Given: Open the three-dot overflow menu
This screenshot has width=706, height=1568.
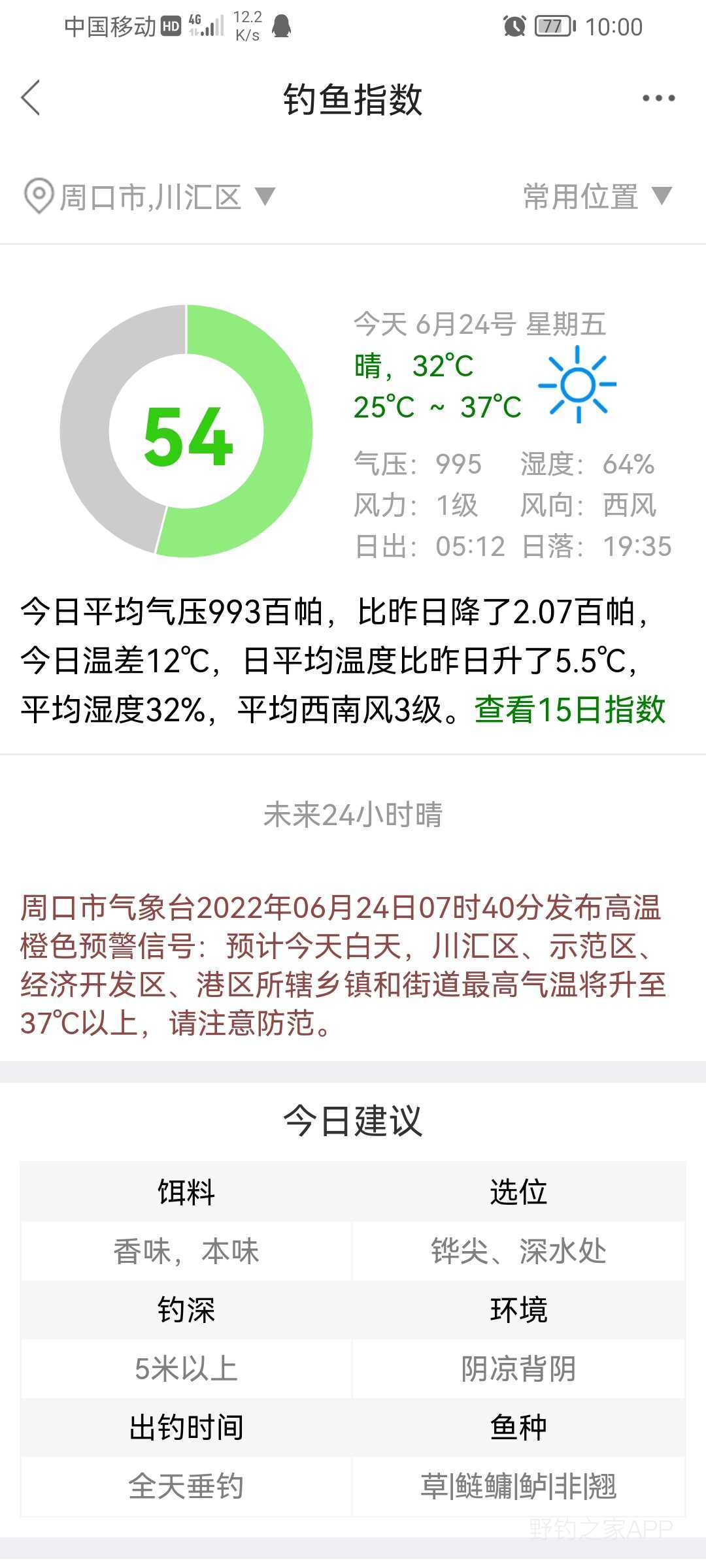Looking at the screenshot, I should click(658, 99).
